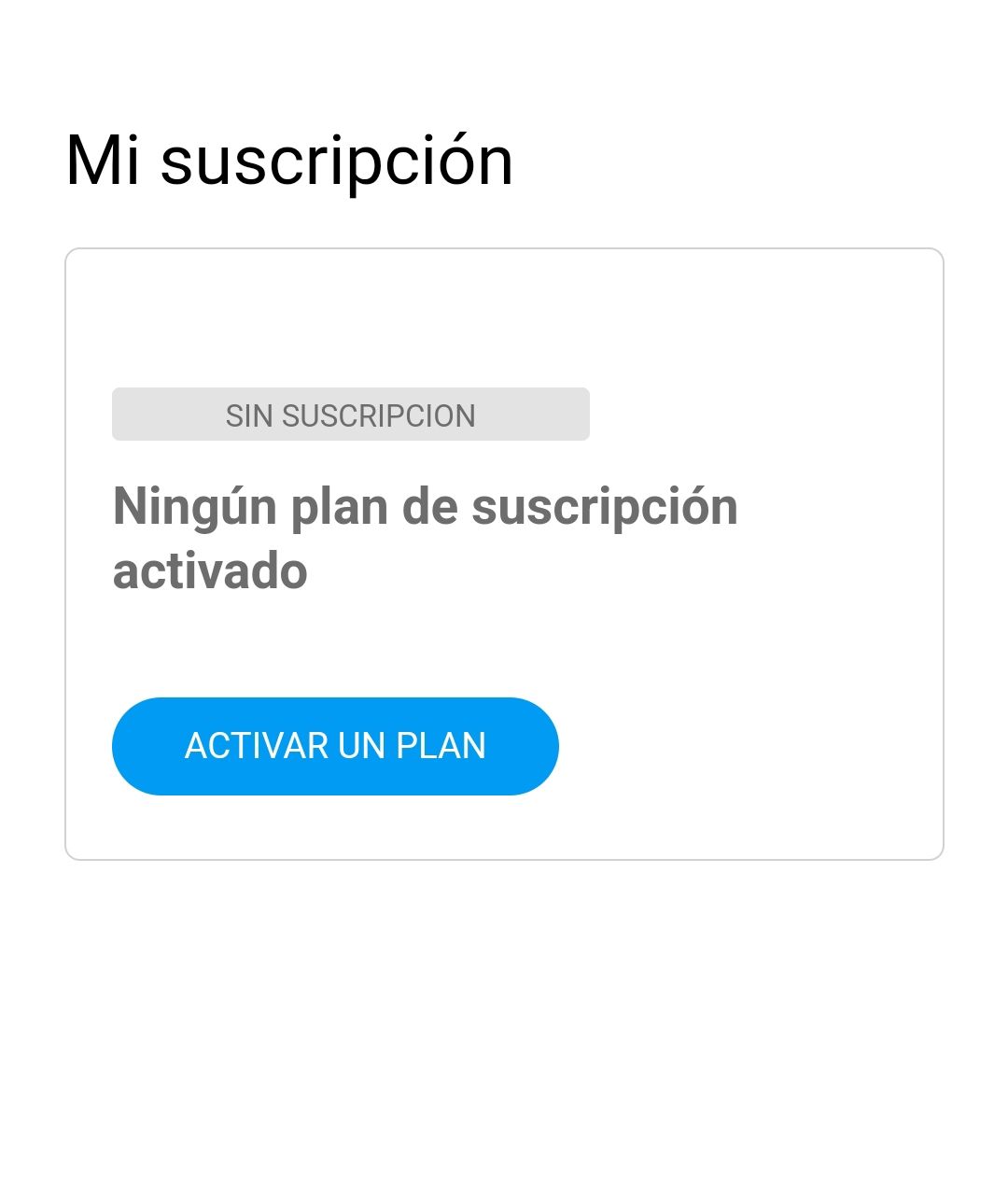Viewport: 1008px width, 1196px height.
Task: Click the subscription status card
Action: click(x=504, y=551)
